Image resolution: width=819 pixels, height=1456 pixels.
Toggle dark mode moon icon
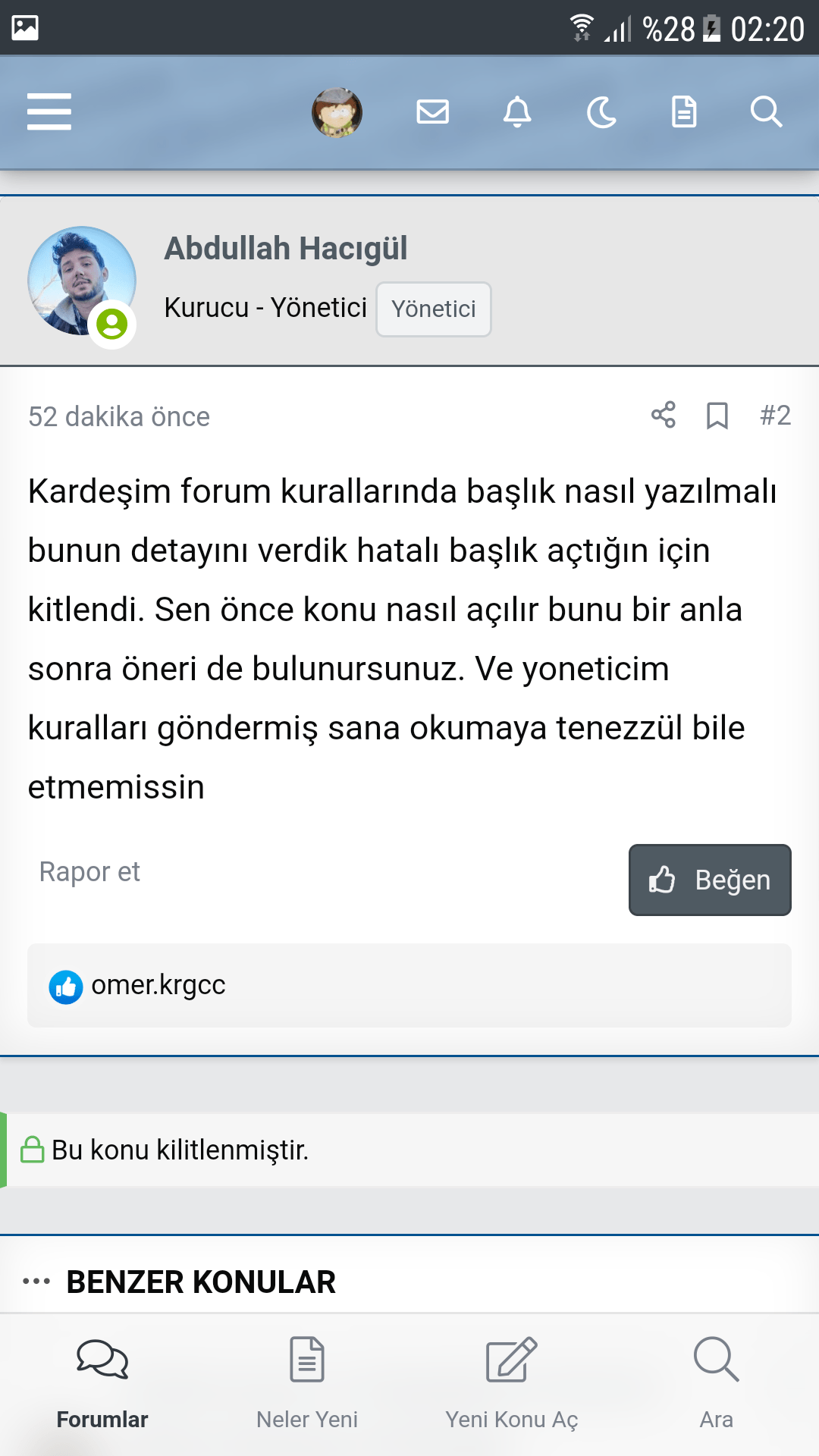[x=602, y=112]
